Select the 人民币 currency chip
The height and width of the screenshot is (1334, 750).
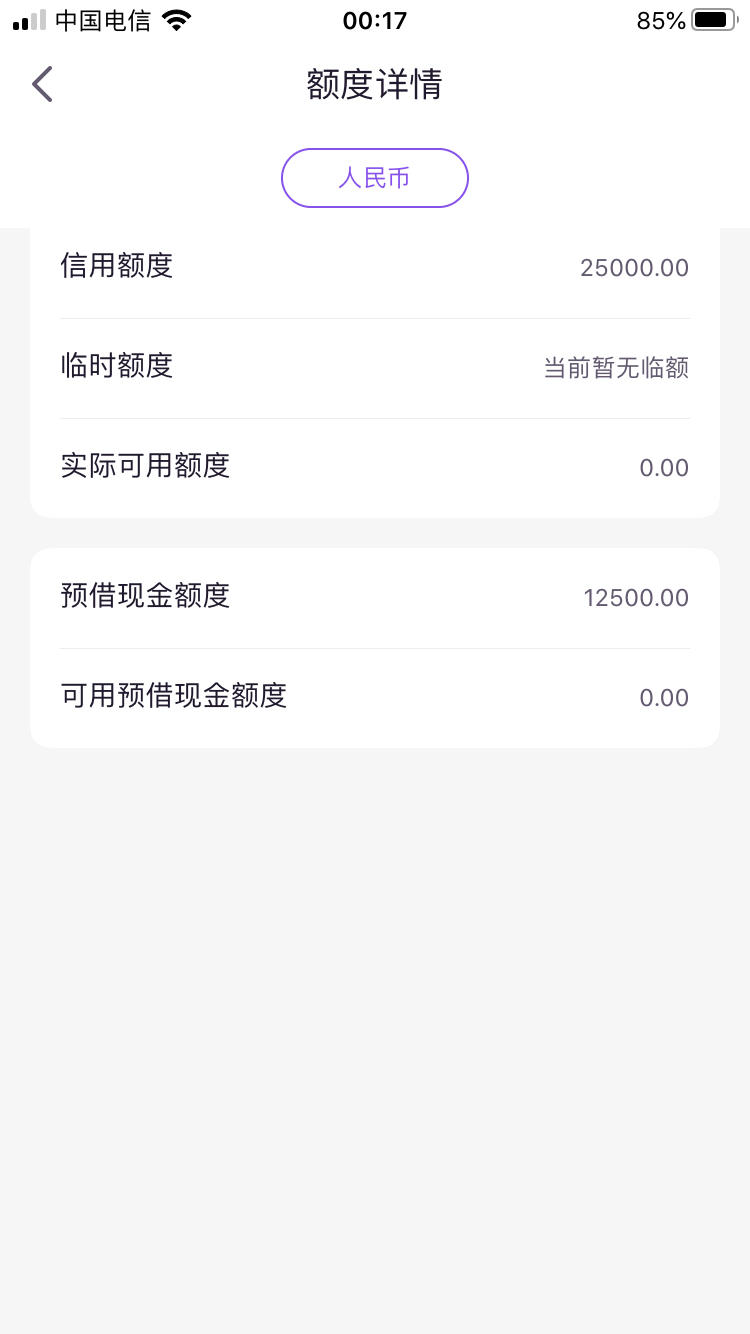click(x=375, y=178)
